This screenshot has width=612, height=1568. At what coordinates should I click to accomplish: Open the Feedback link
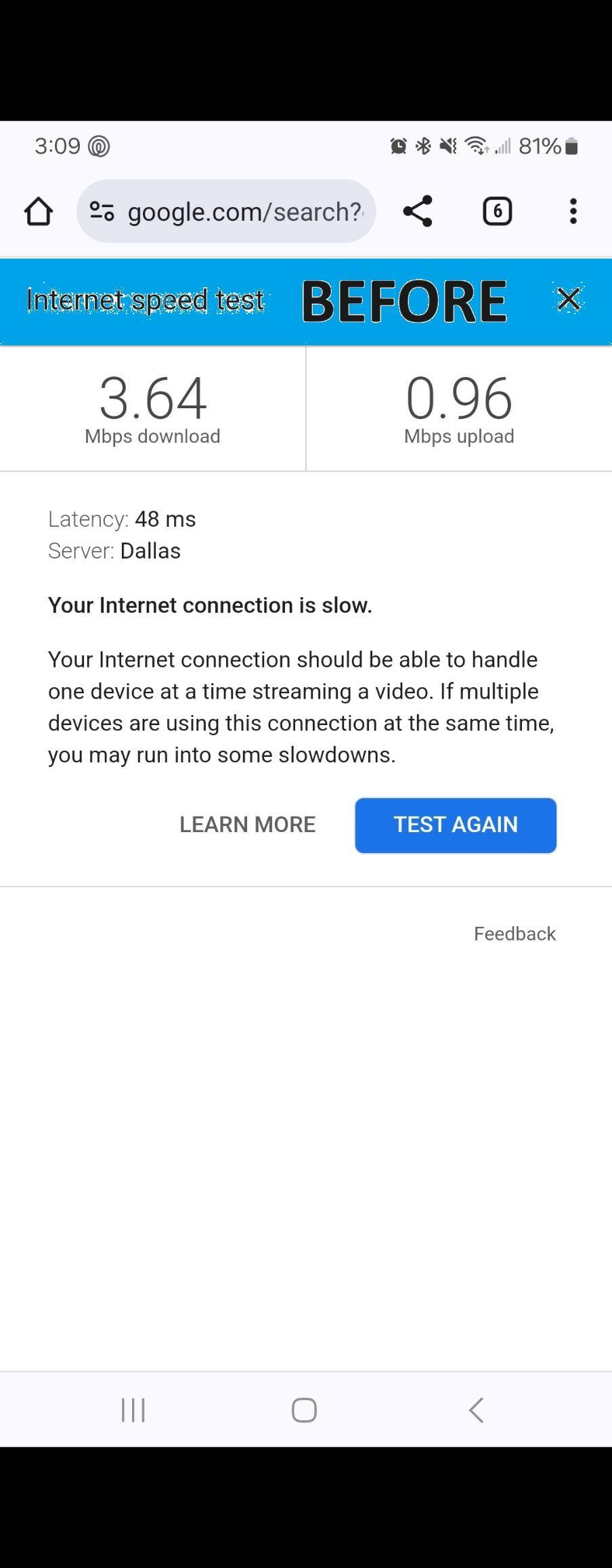click(x=515, y=934)
